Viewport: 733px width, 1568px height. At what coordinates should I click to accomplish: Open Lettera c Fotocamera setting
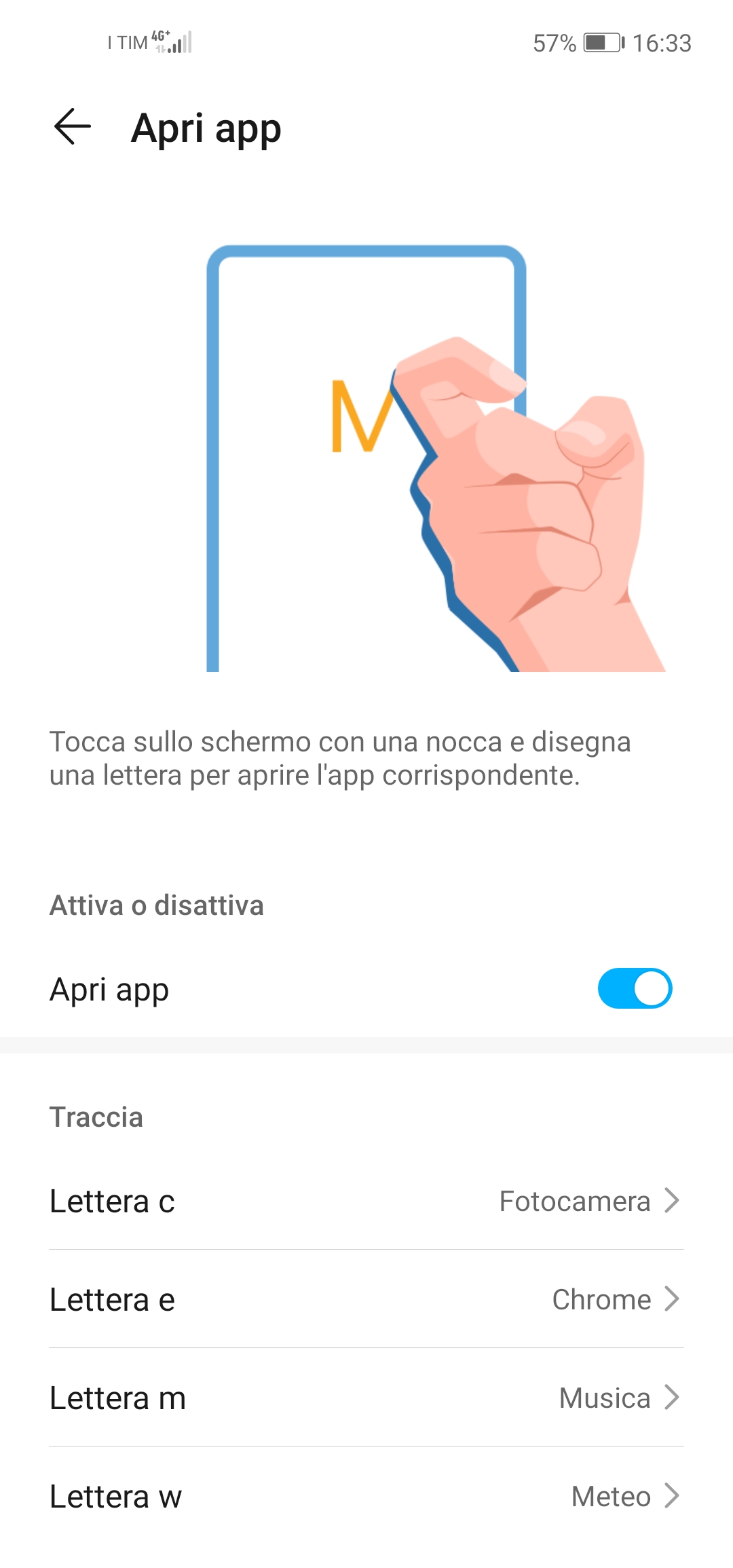point(366,1201)
